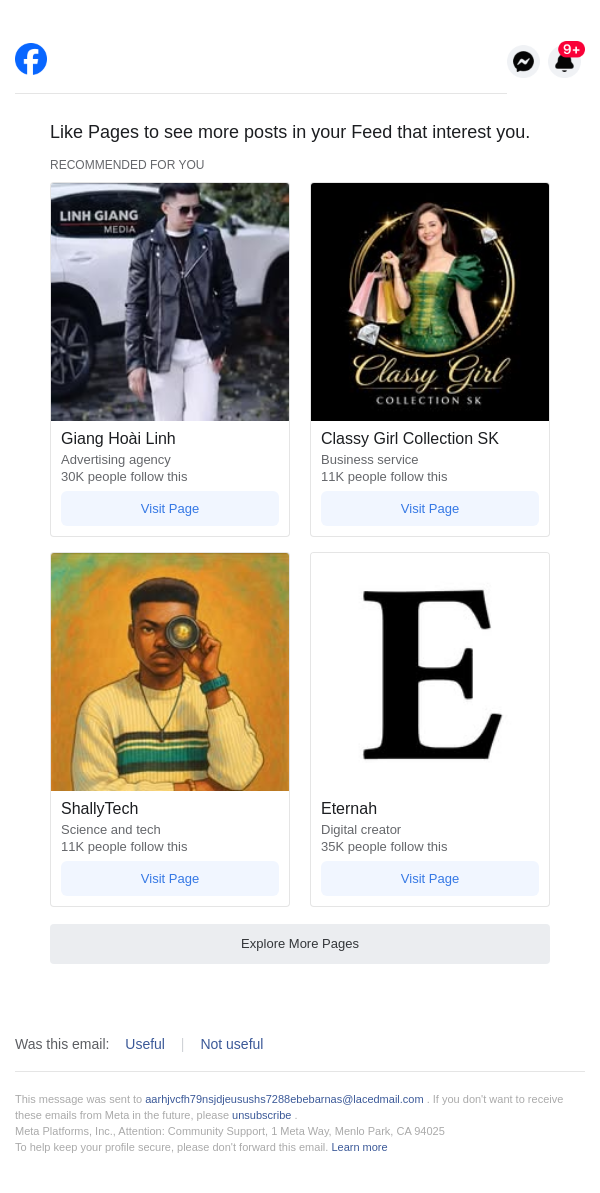Visit Page for Classy Girl Collection SK

pyautogui.click(x=430, y=508)
